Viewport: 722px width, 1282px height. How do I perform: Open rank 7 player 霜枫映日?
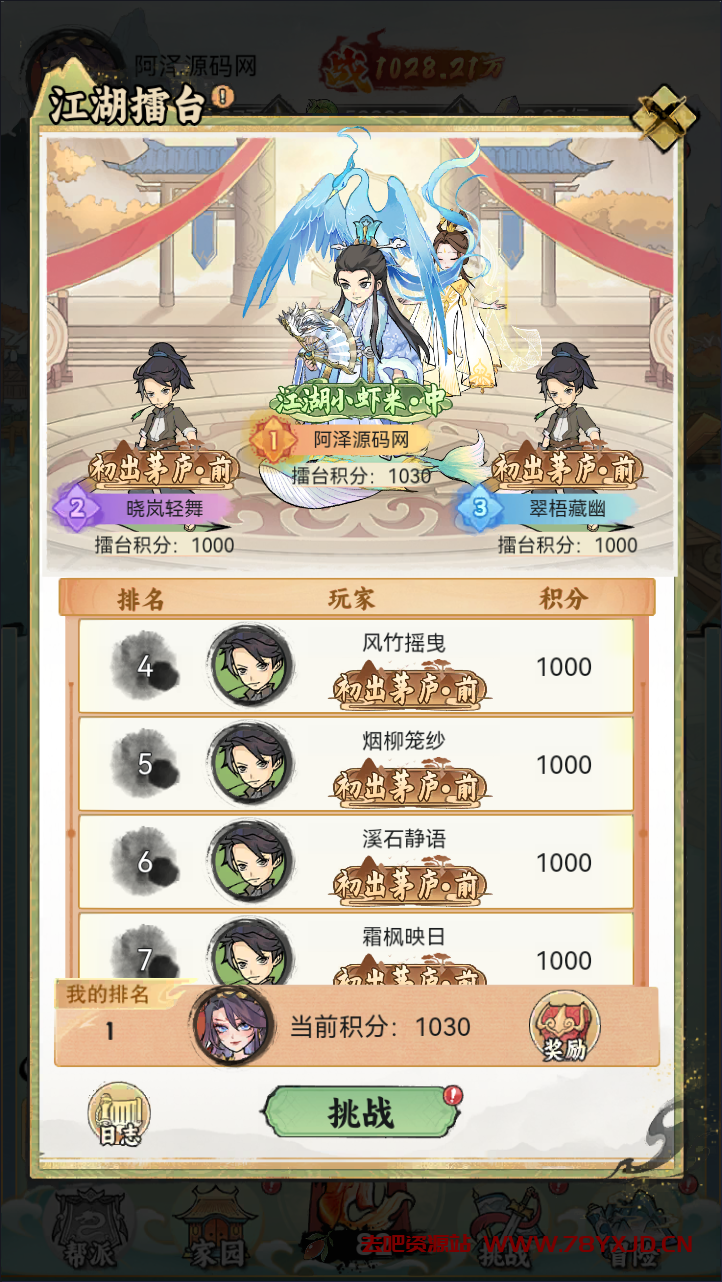point(356,950)
